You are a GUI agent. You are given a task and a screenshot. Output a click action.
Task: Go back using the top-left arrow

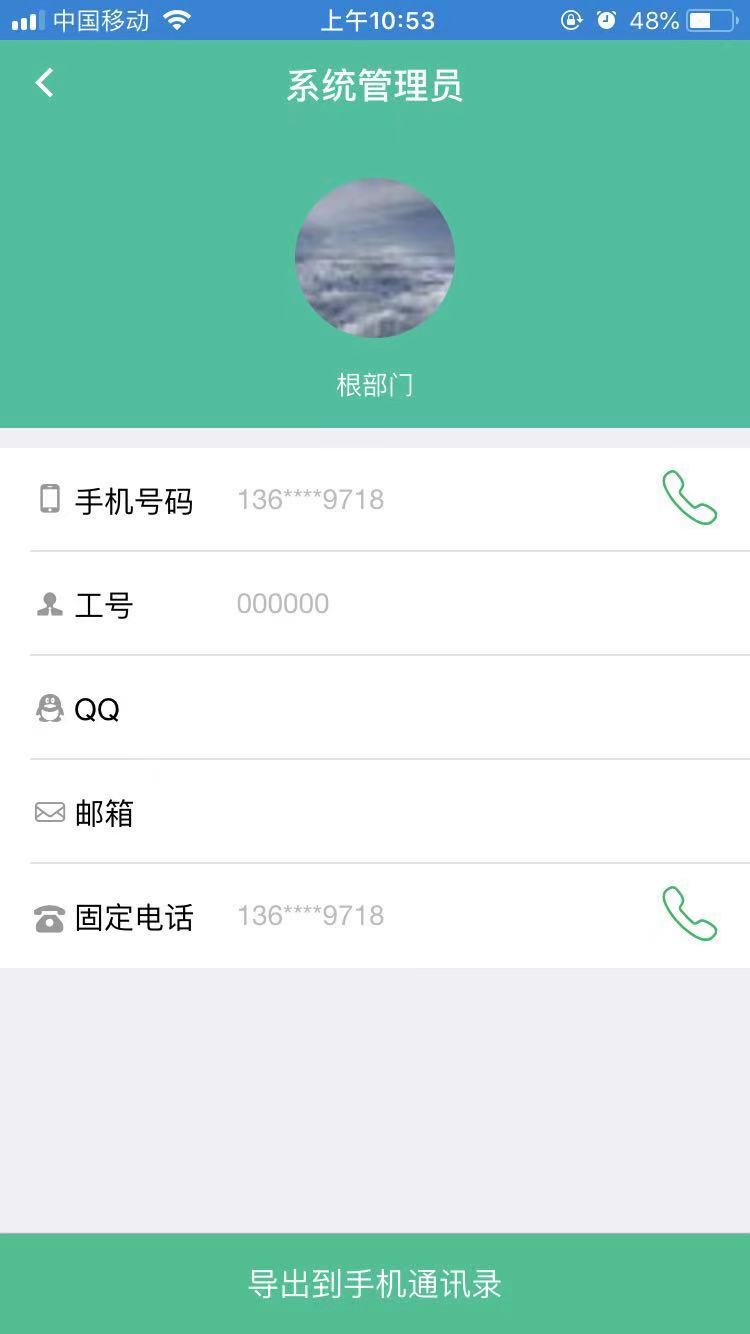tap(45, 83)
